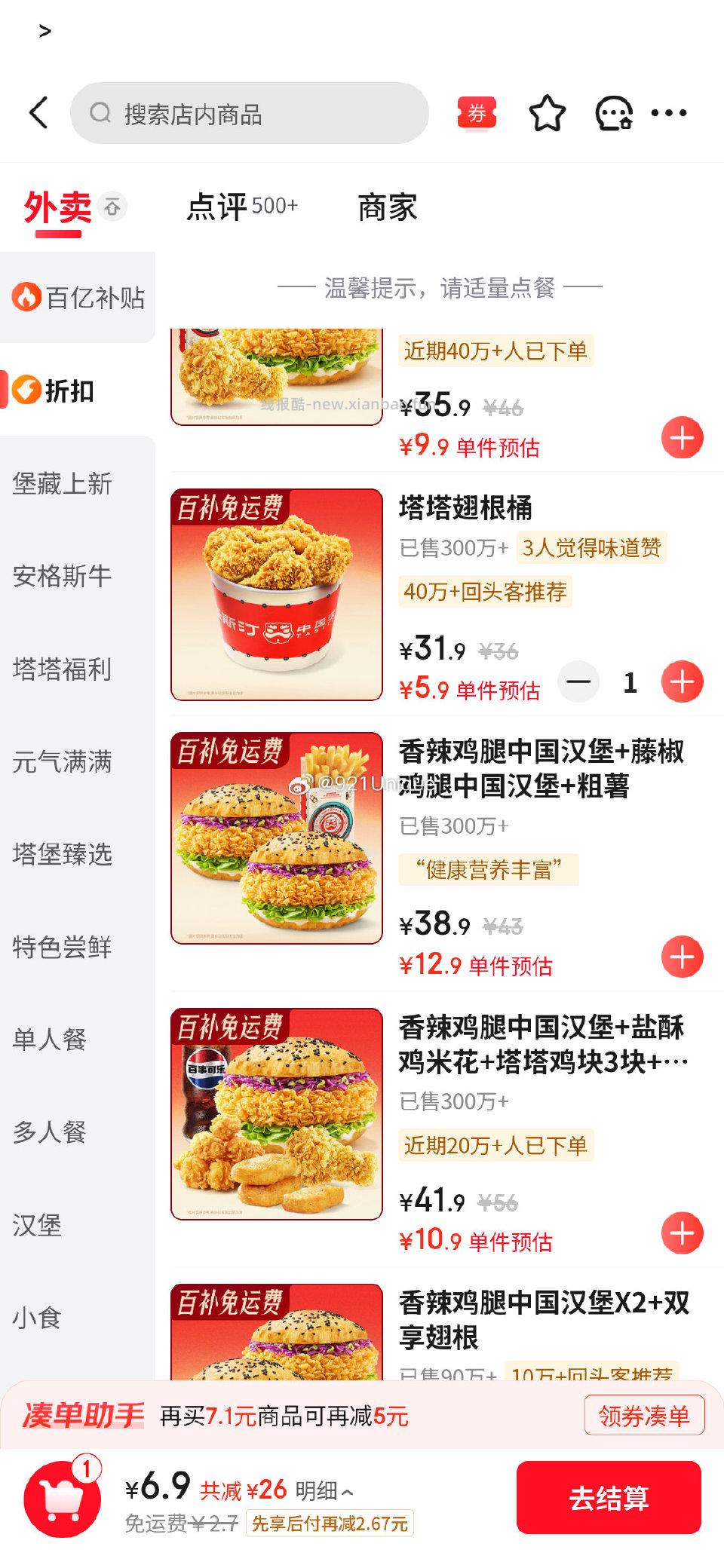The width and height of the screenshot is (724, 1568).
Task: Tap the 领券凑单 coupon button
Action: point(645,1415)
